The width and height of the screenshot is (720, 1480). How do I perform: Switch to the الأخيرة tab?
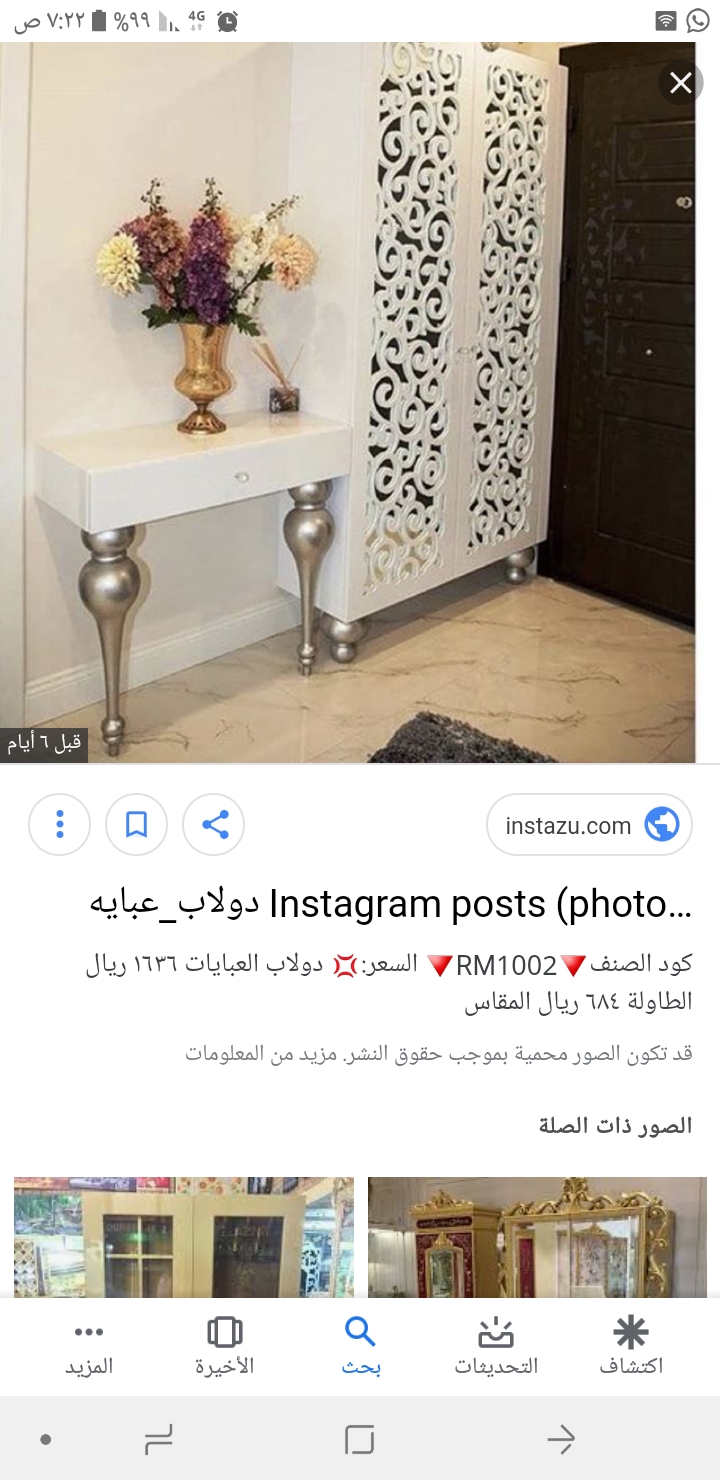224,1345
